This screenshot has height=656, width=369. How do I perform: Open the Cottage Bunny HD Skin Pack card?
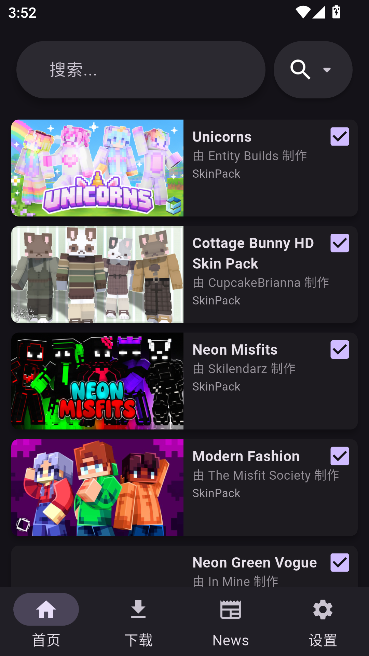click(x=184, y=274)
